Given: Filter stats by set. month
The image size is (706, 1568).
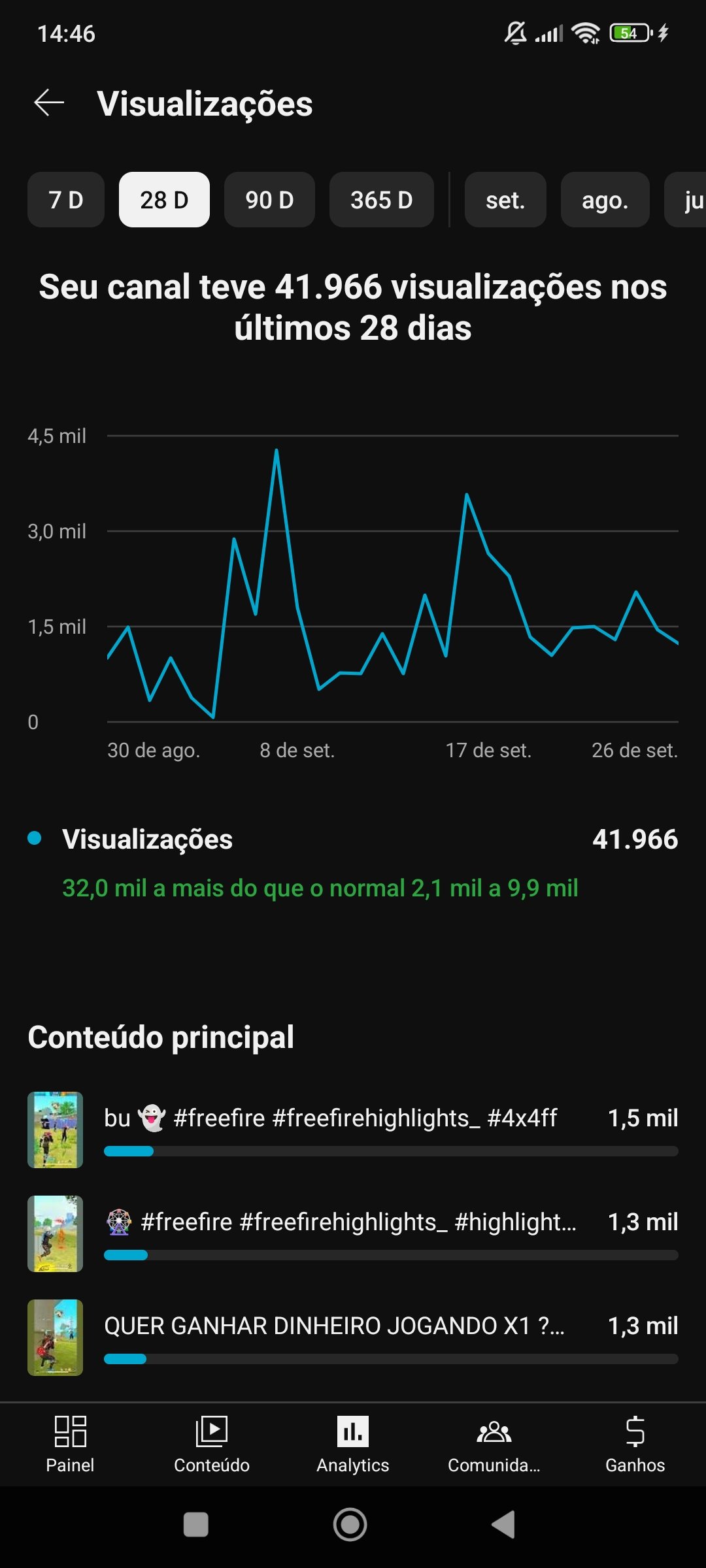Looking at the screenshot, I should pos(505,200).
